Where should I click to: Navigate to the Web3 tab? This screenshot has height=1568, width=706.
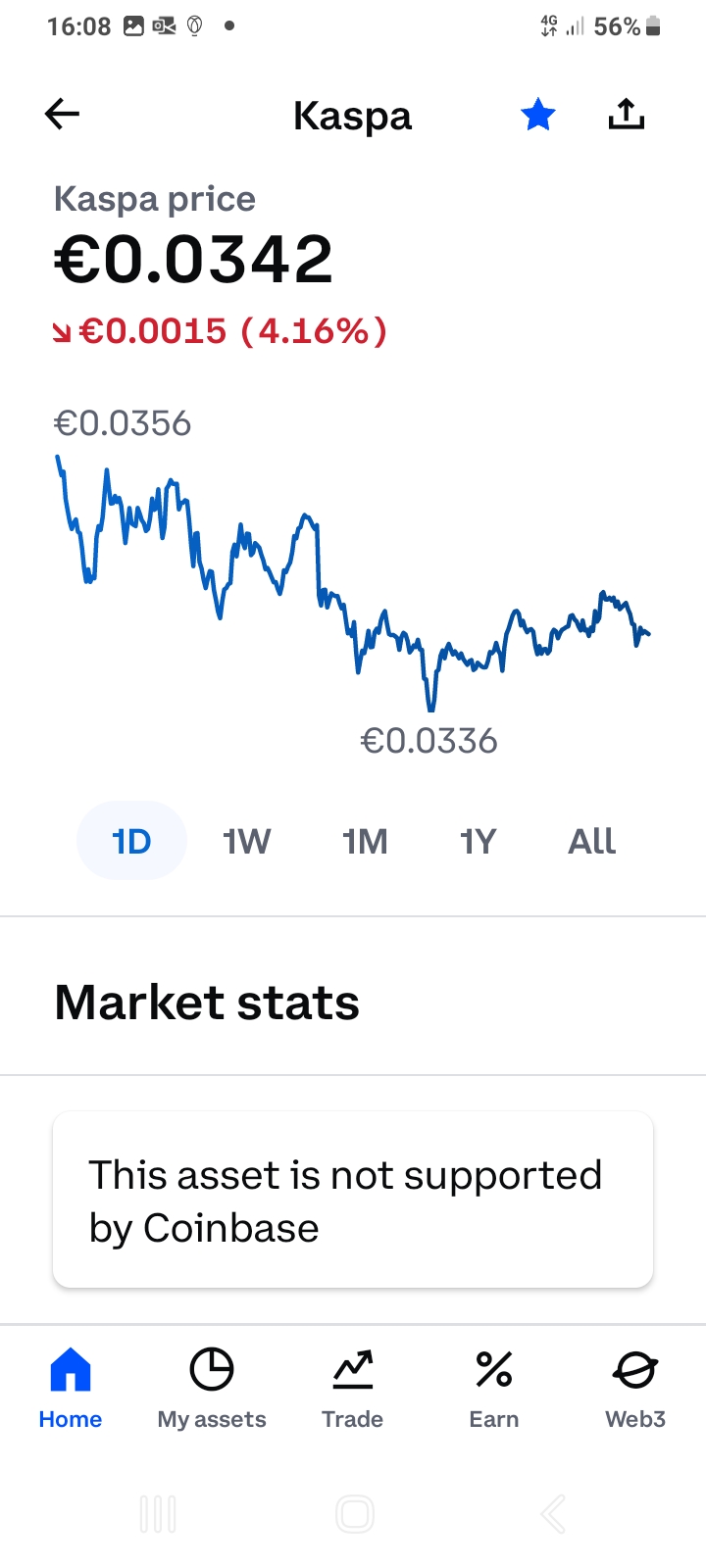point(635,1388)
